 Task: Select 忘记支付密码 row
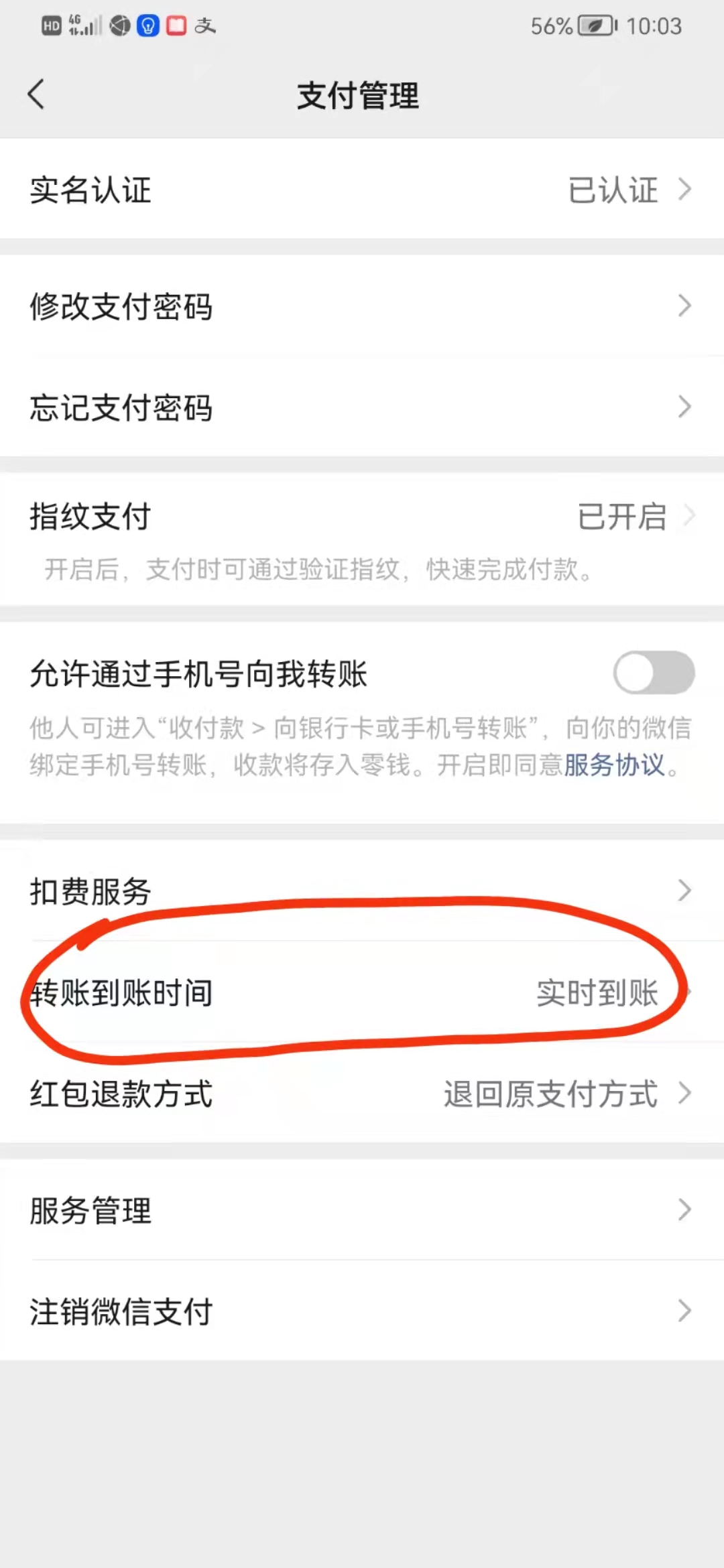tap(362, 407)
